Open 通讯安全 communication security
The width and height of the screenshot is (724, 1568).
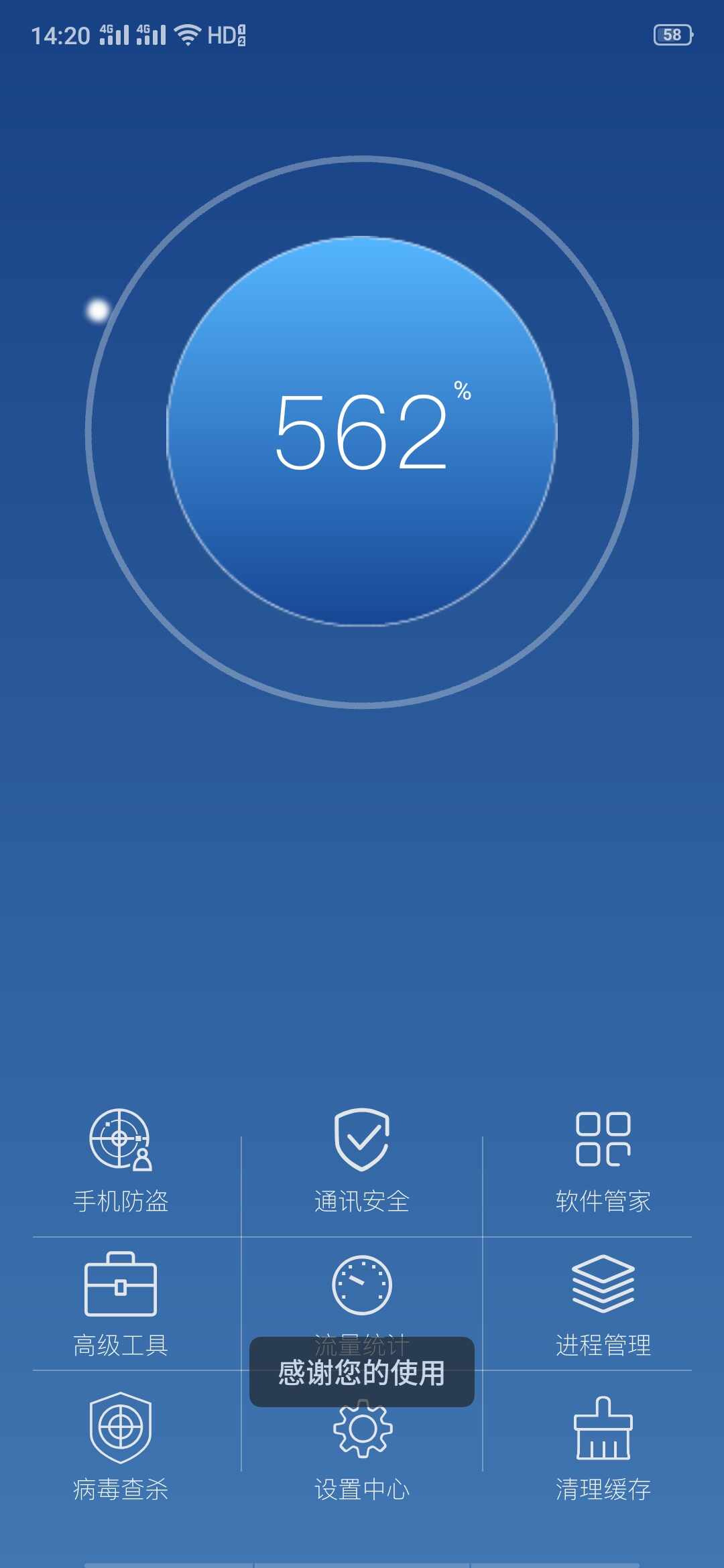(x=362, y=1161)
